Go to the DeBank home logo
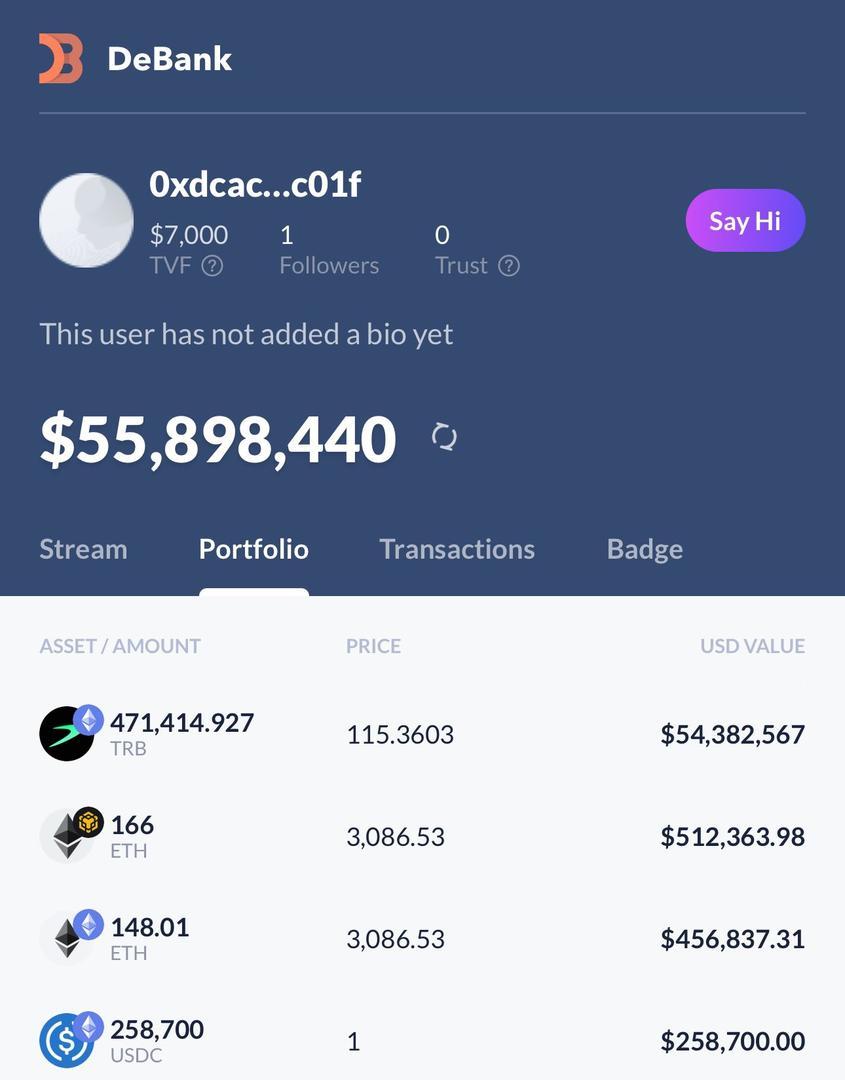The image size is (845, 1080). [136, 58]
